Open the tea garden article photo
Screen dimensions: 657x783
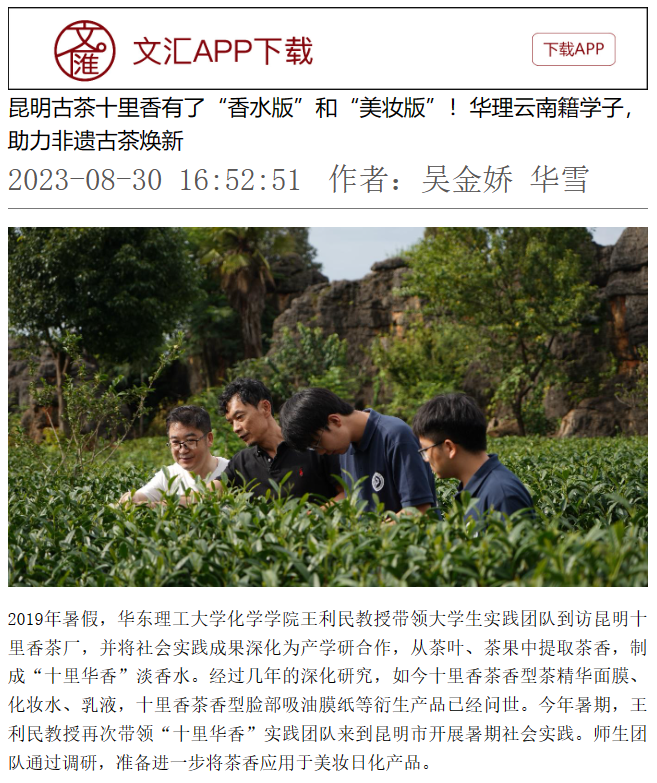(x=328, y=406)
